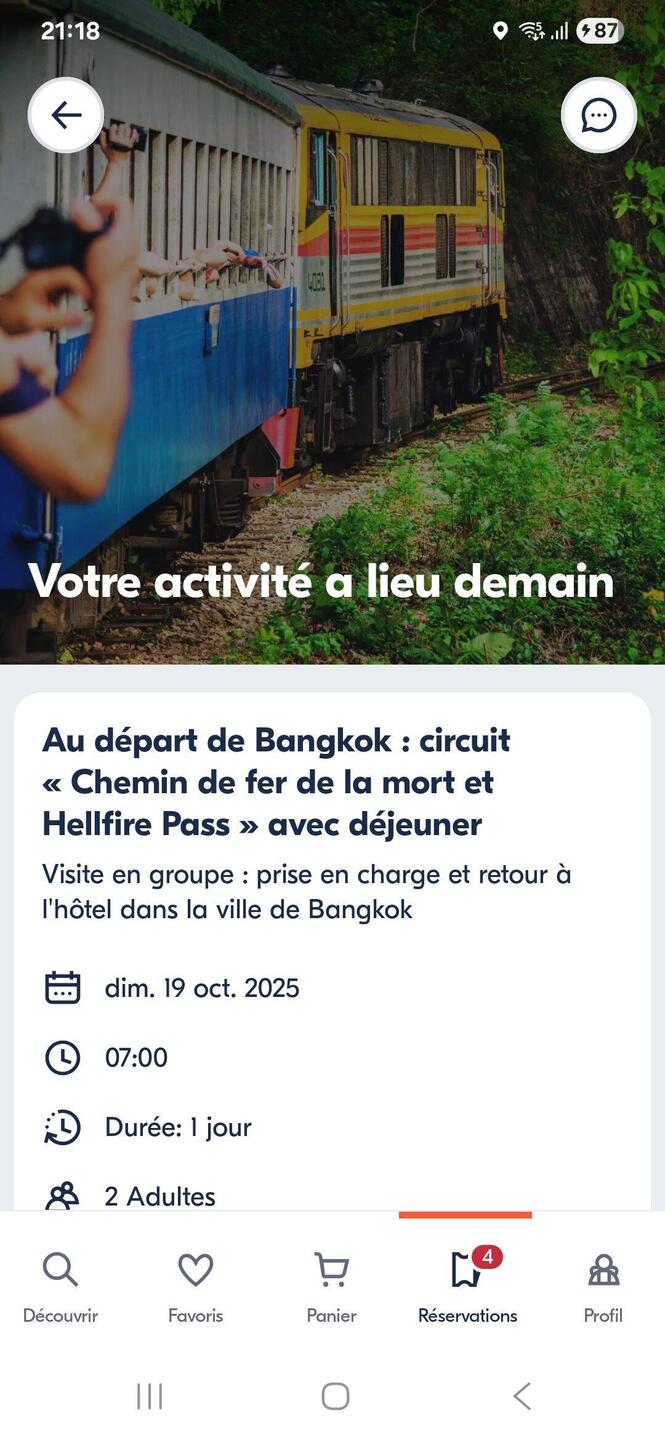Select the Réservations tab
This screenshot has width=665, height=1440.
pos(467,1286)
